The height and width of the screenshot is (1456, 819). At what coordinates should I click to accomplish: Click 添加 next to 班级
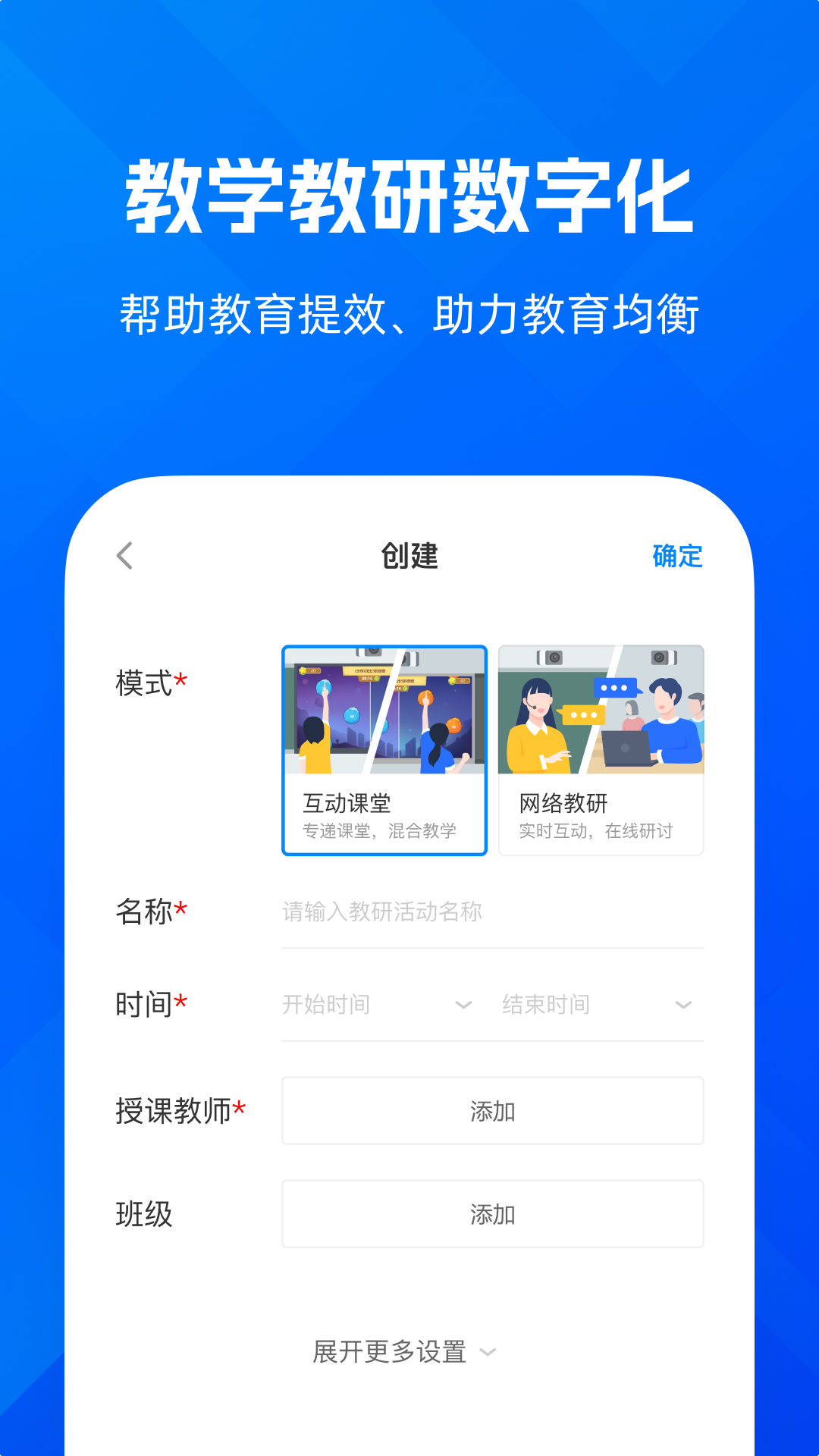pos(492,1214)
